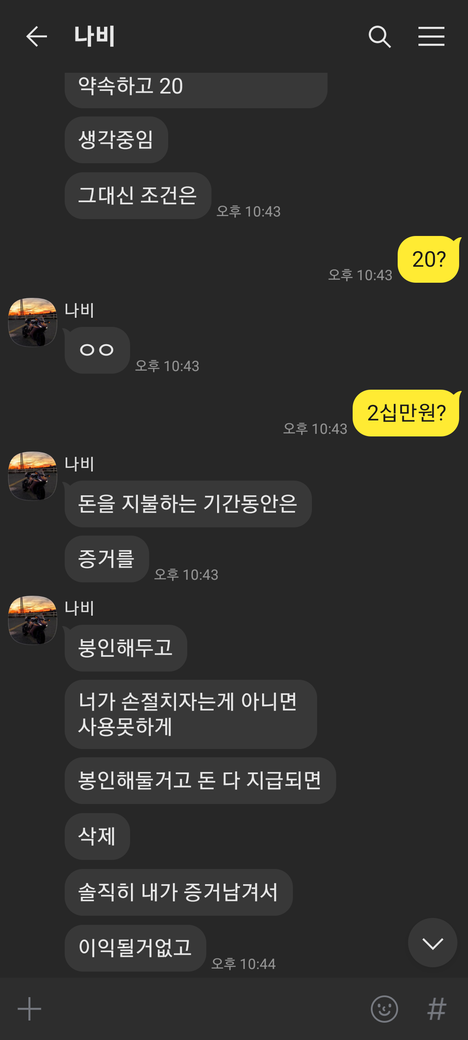Search within this conversation
The height and width of the screenshot is (1040, 468).
click(380, 37)
